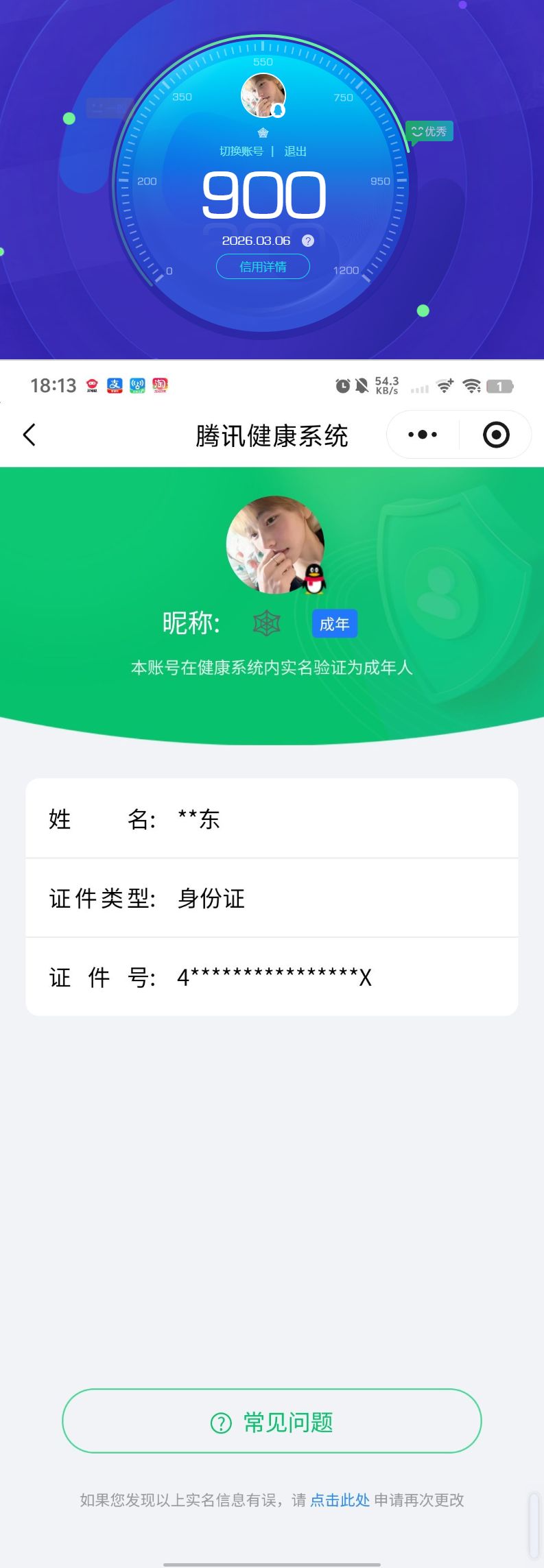
Task: Open the mini-program more options menu
Action: click(x=423, y=435)
